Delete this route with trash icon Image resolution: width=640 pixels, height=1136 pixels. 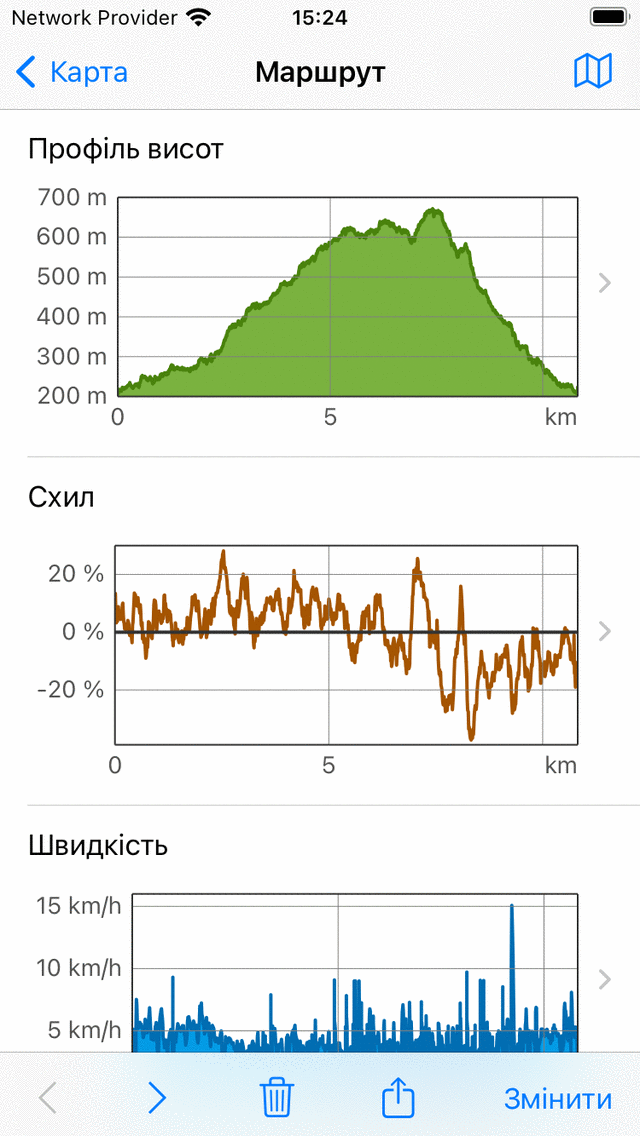click(277, 1098)
